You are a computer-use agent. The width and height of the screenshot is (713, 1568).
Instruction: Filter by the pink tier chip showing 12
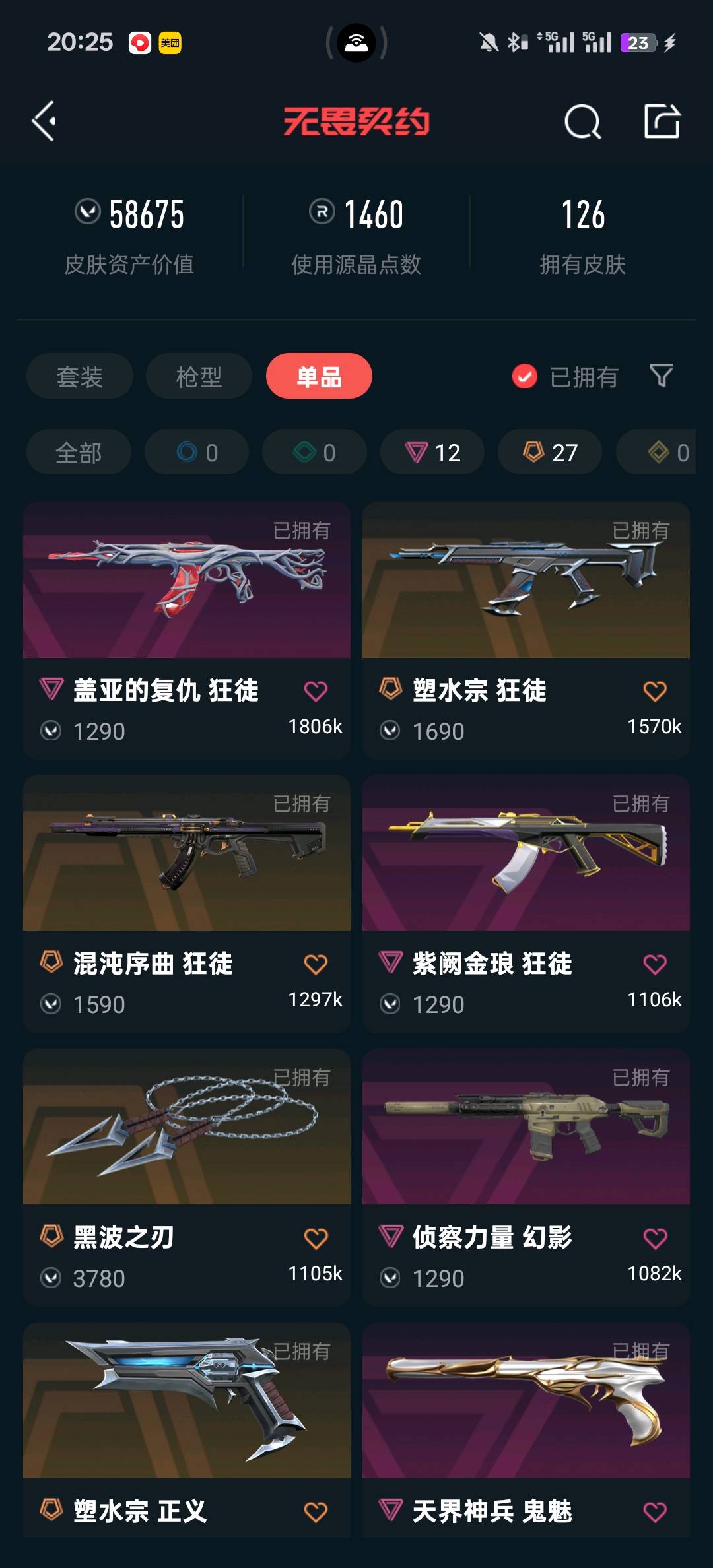432,453
